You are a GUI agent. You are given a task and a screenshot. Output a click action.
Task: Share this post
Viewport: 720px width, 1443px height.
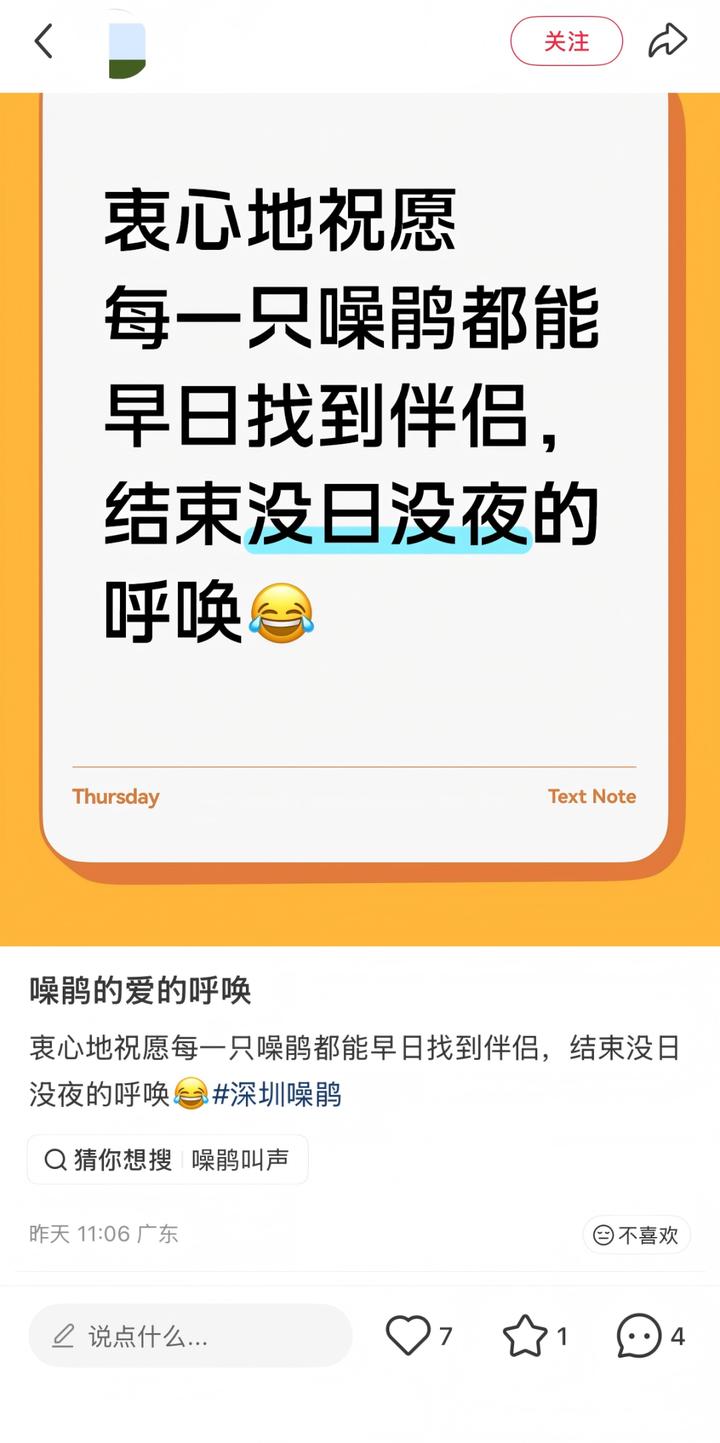667,42
